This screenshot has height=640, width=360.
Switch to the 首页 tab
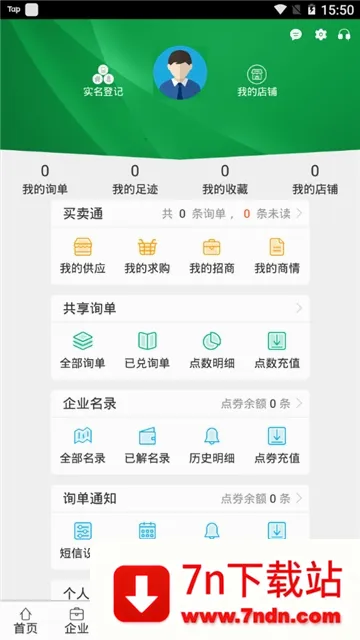tap(26, 621)
